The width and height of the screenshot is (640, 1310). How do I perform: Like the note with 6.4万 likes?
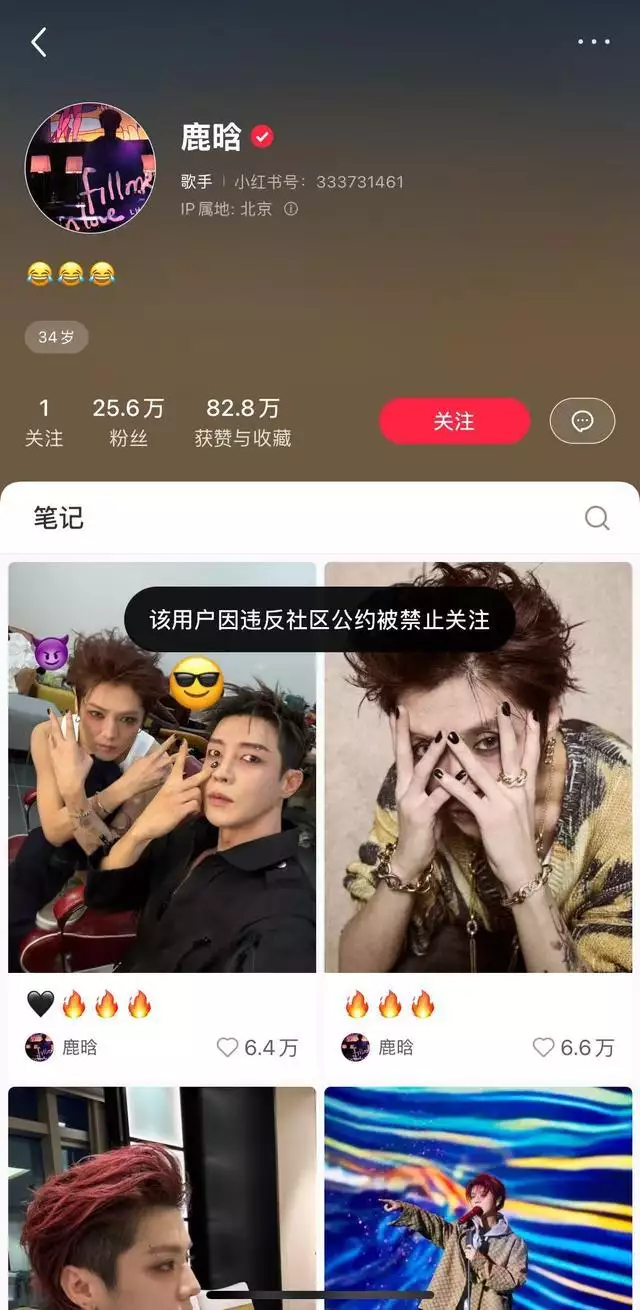click(228, 1047)
